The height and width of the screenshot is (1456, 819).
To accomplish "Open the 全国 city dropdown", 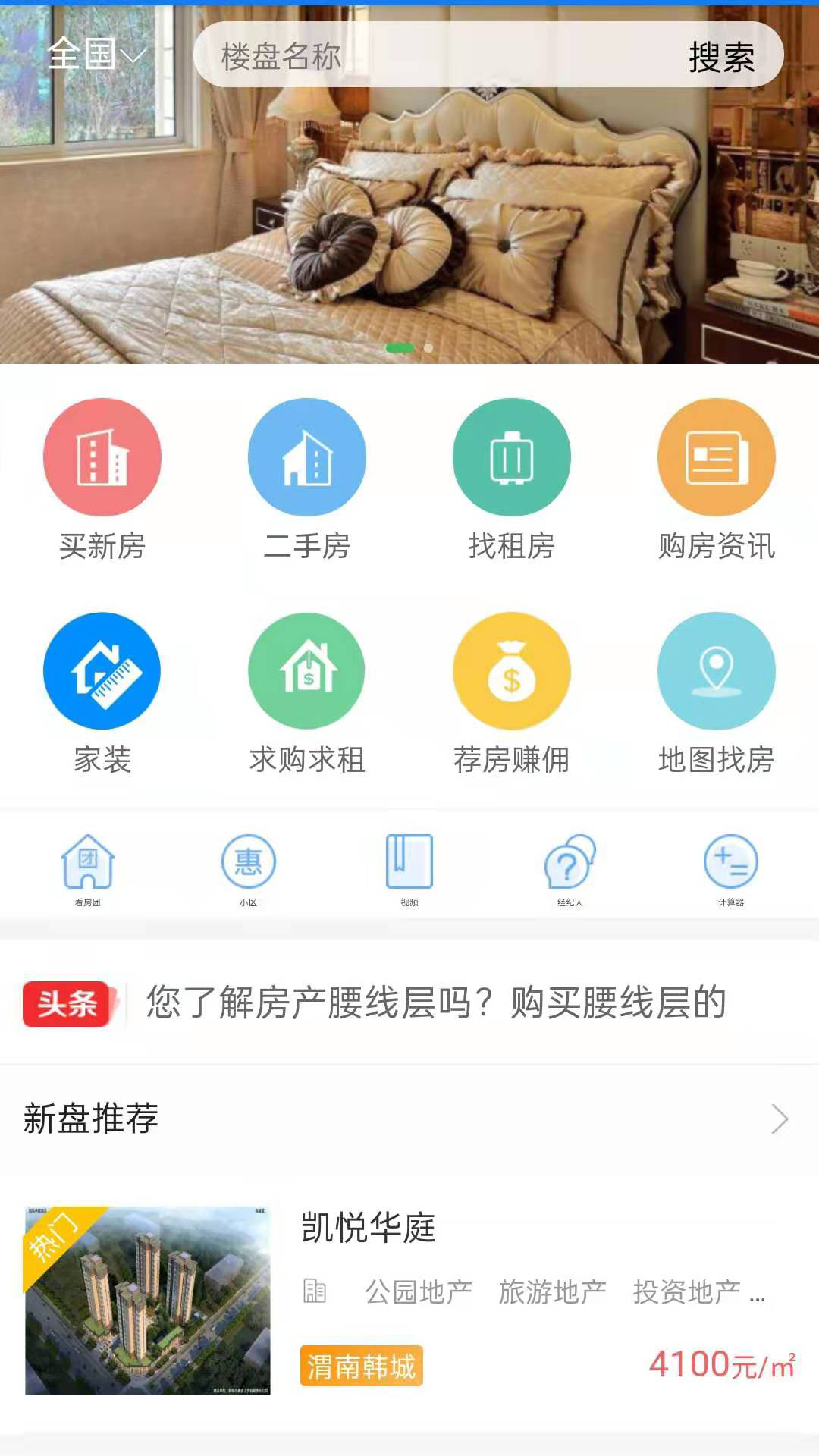I will pos(96,55).
